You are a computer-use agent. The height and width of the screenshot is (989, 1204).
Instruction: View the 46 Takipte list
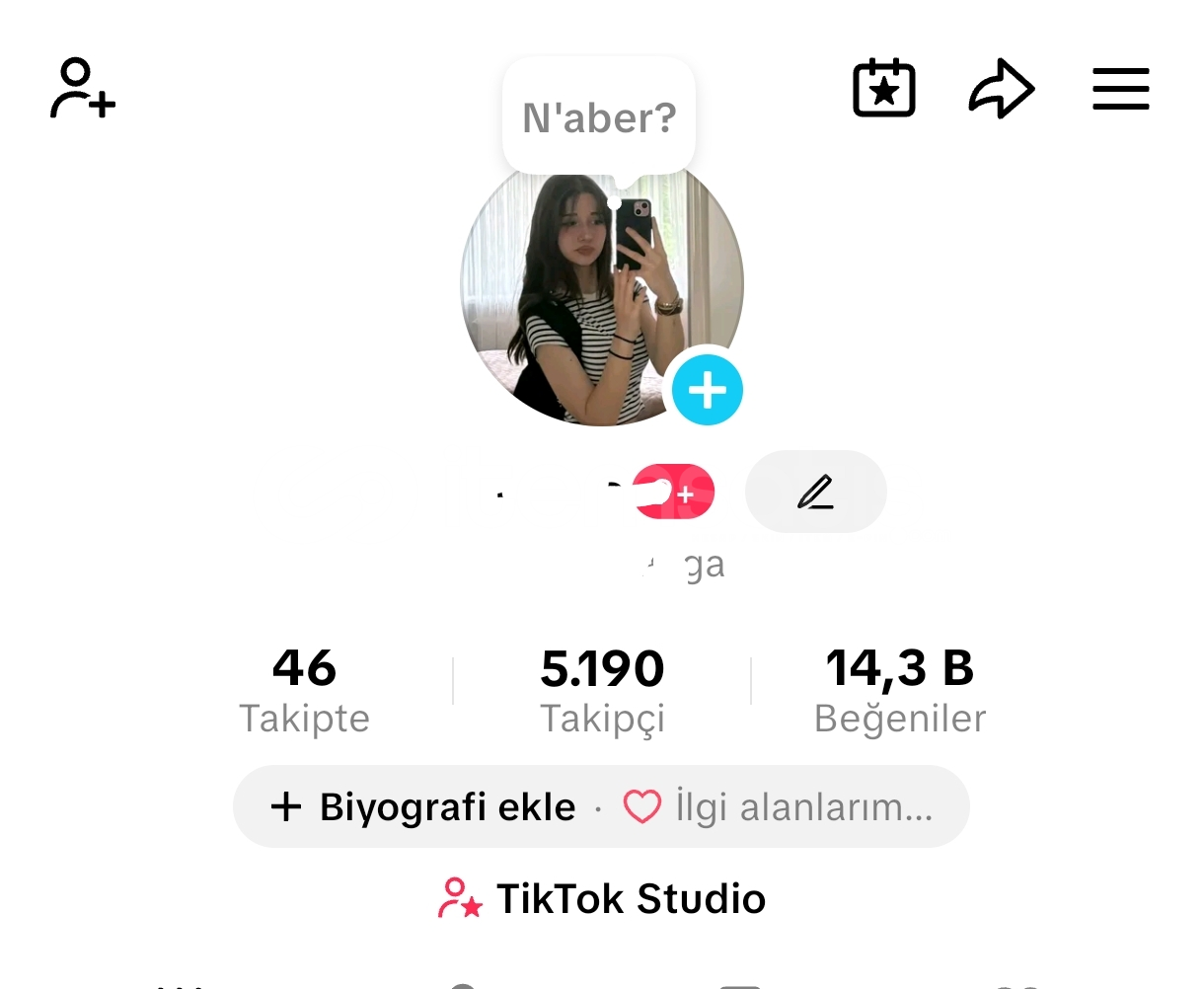[x=304, y=691]
